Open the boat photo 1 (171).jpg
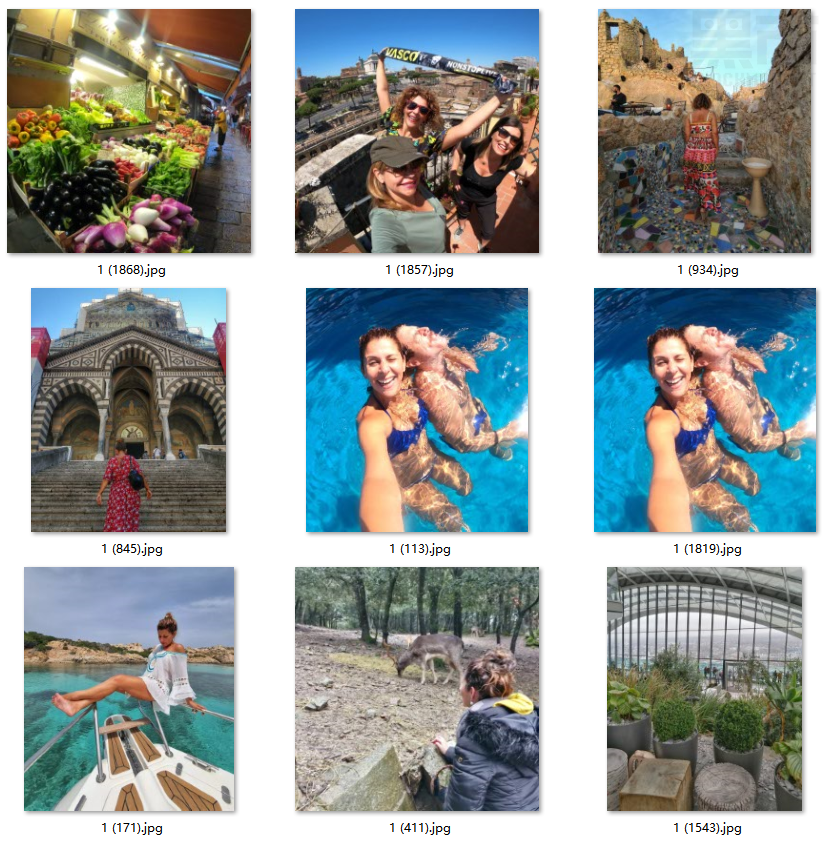This screenshot has width=827, height=843. (129, 689)
